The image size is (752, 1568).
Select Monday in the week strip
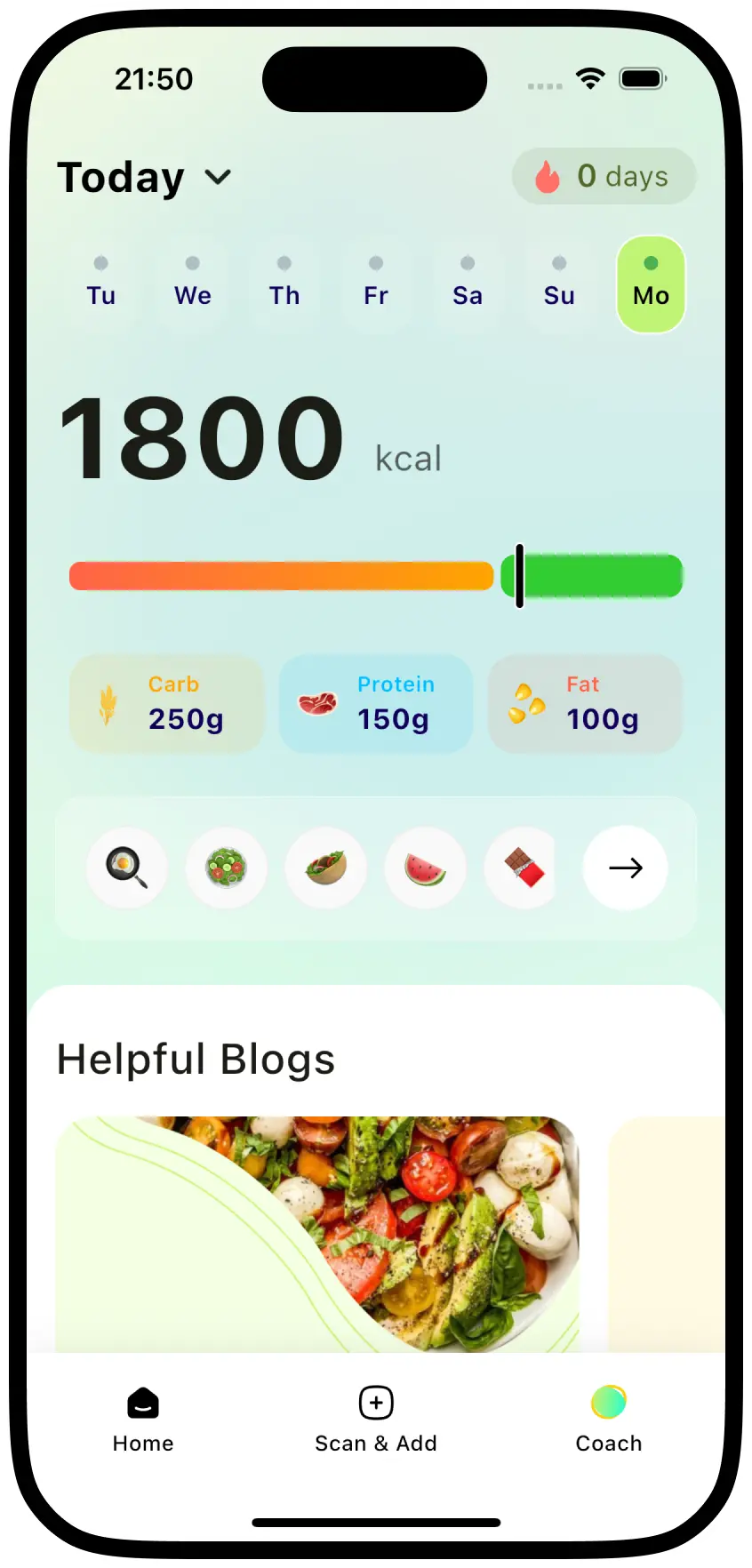coord(651,284)
